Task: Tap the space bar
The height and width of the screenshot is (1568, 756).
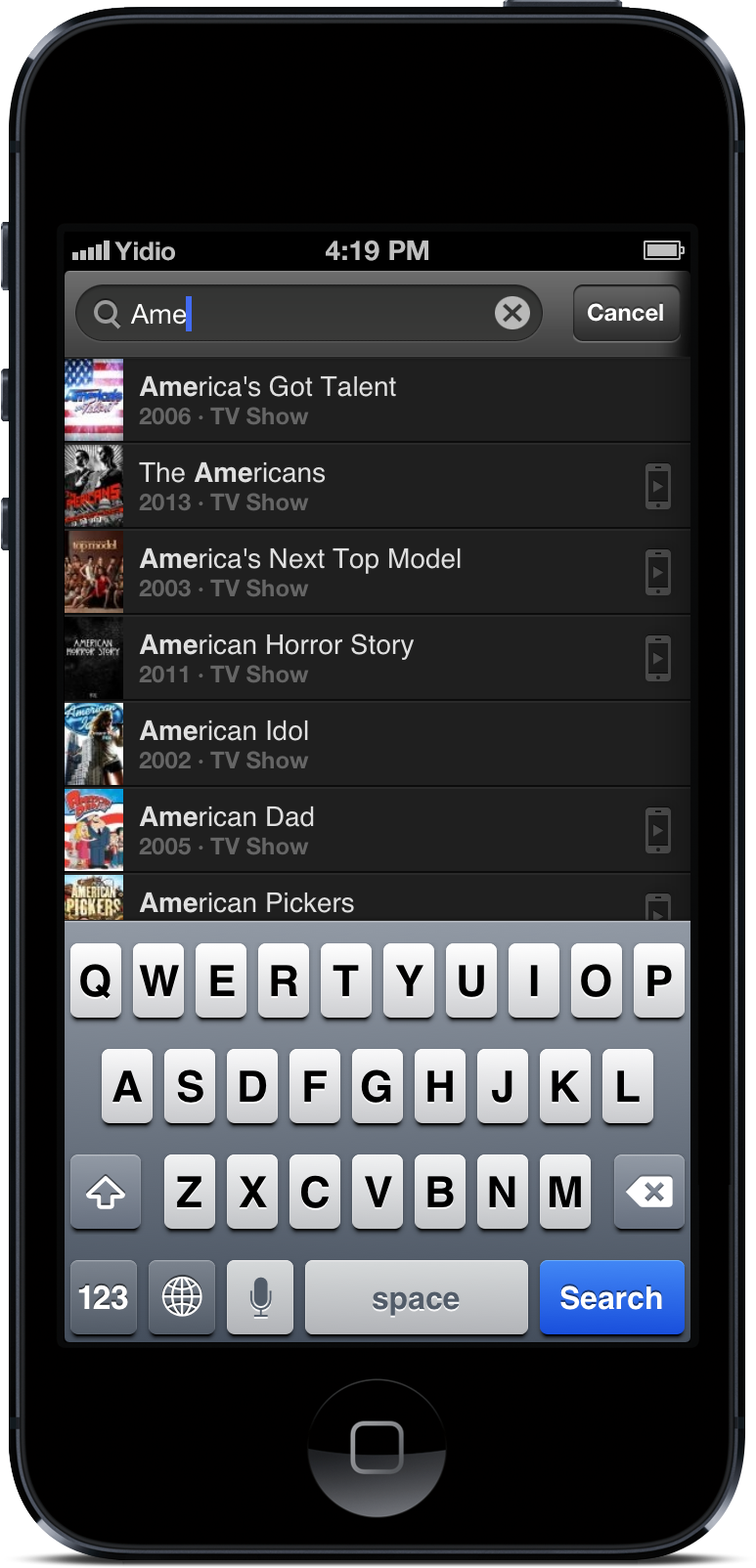Action: (x=416, y=1297)
